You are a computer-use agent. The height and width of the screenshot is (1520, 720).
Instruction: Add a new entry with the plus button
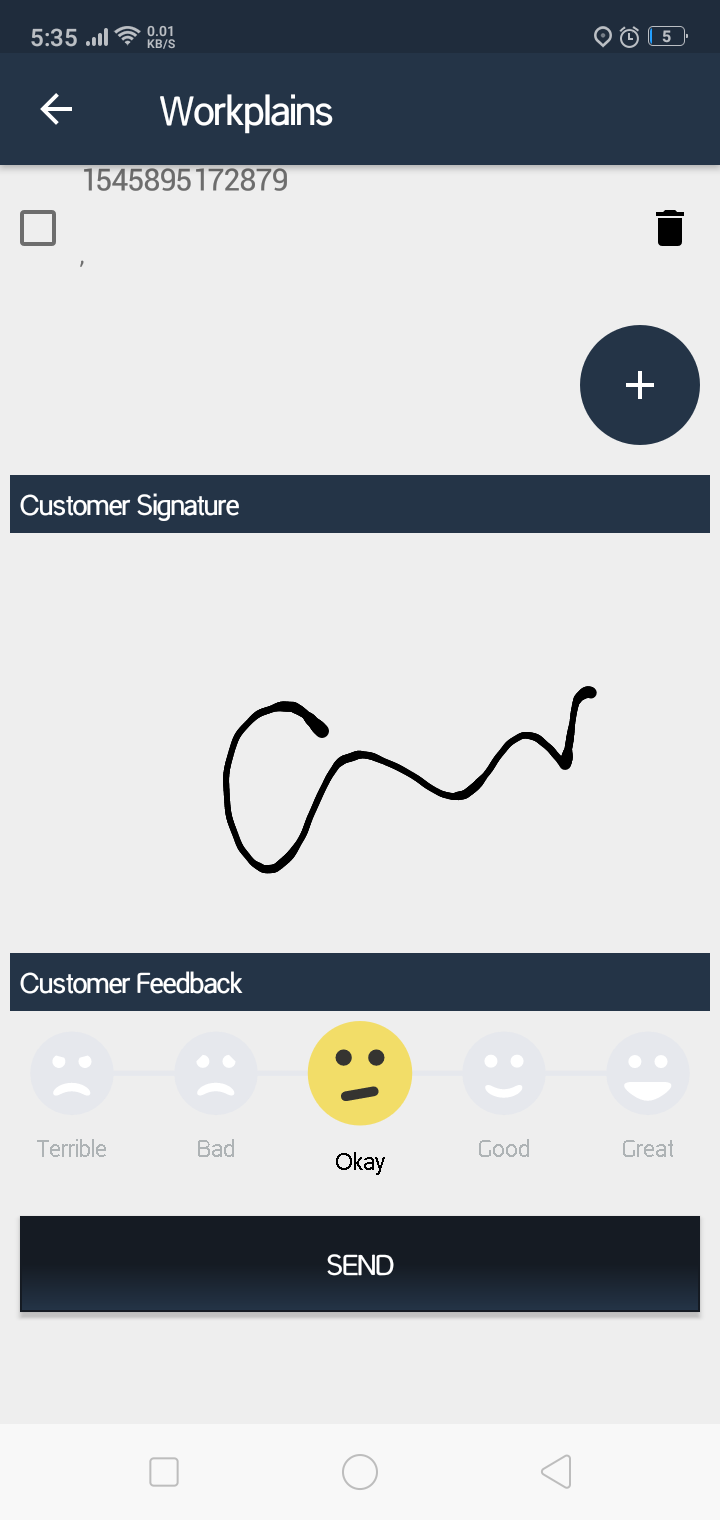click(639, 385)
